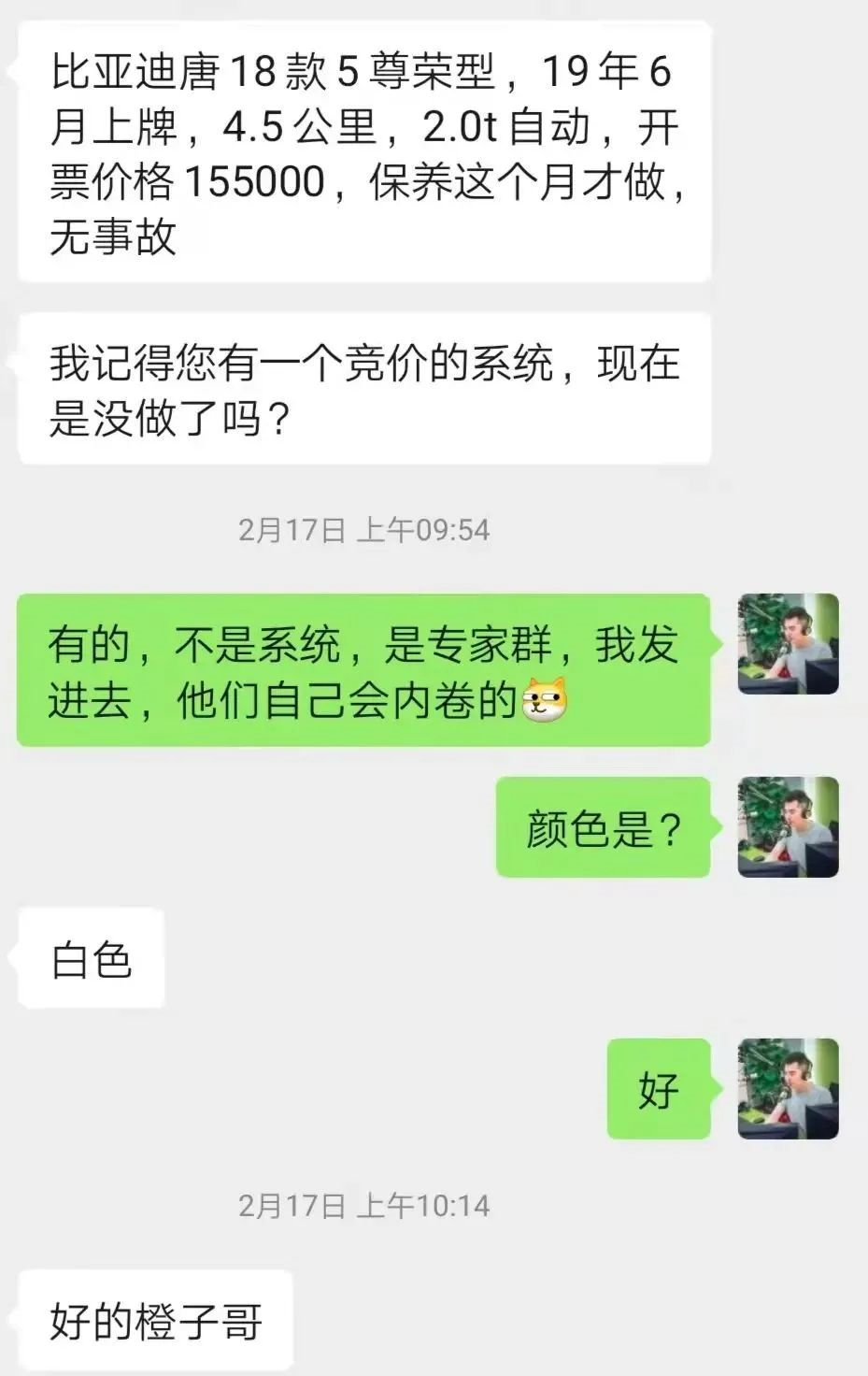This screenshot has width=868, height=1376.
Task: Tap the avatar next to "好" reply
Action: (788, 1088)
